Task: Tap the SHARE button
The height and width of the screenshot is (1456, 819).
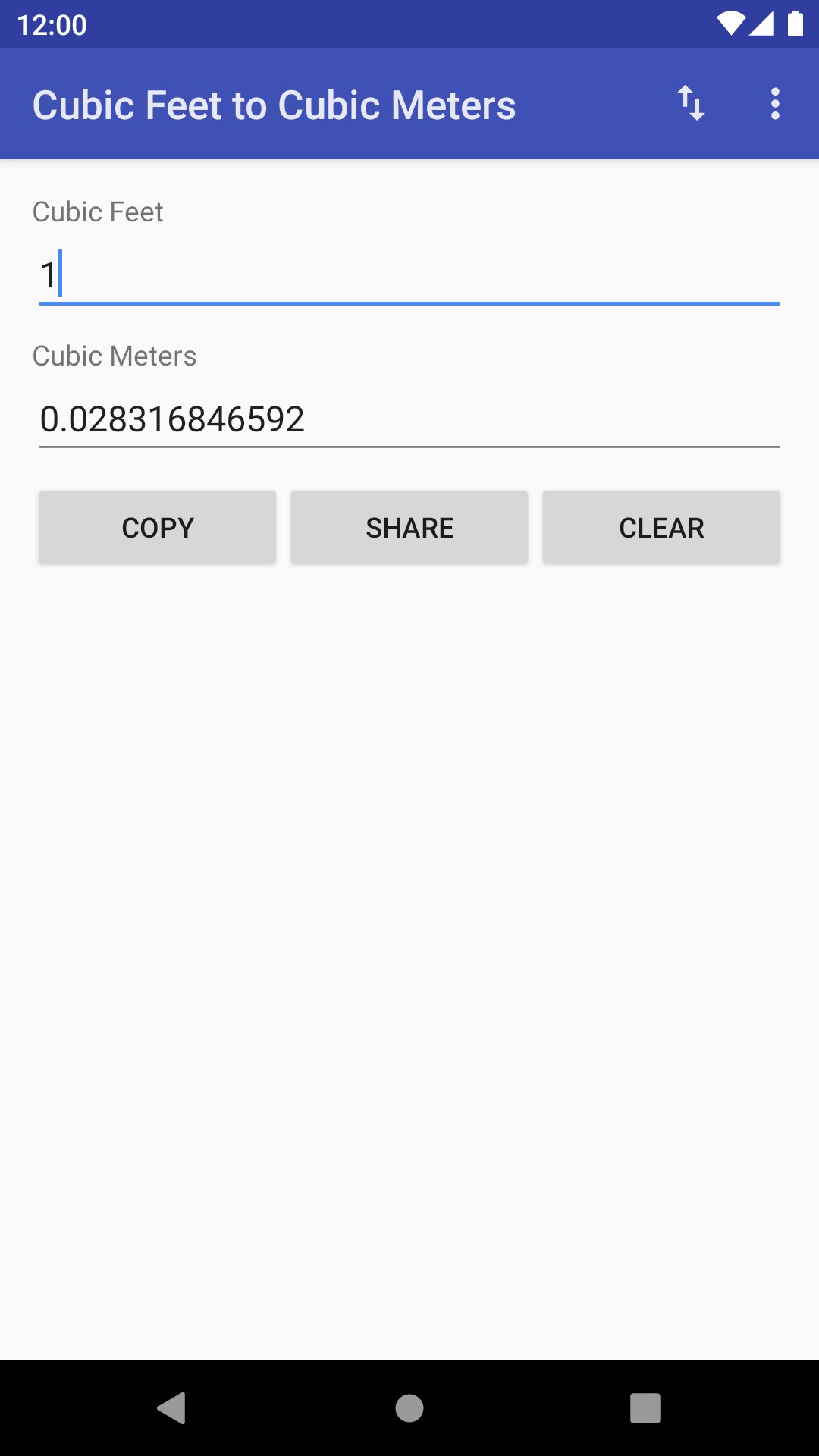Action: click(409, 526)
